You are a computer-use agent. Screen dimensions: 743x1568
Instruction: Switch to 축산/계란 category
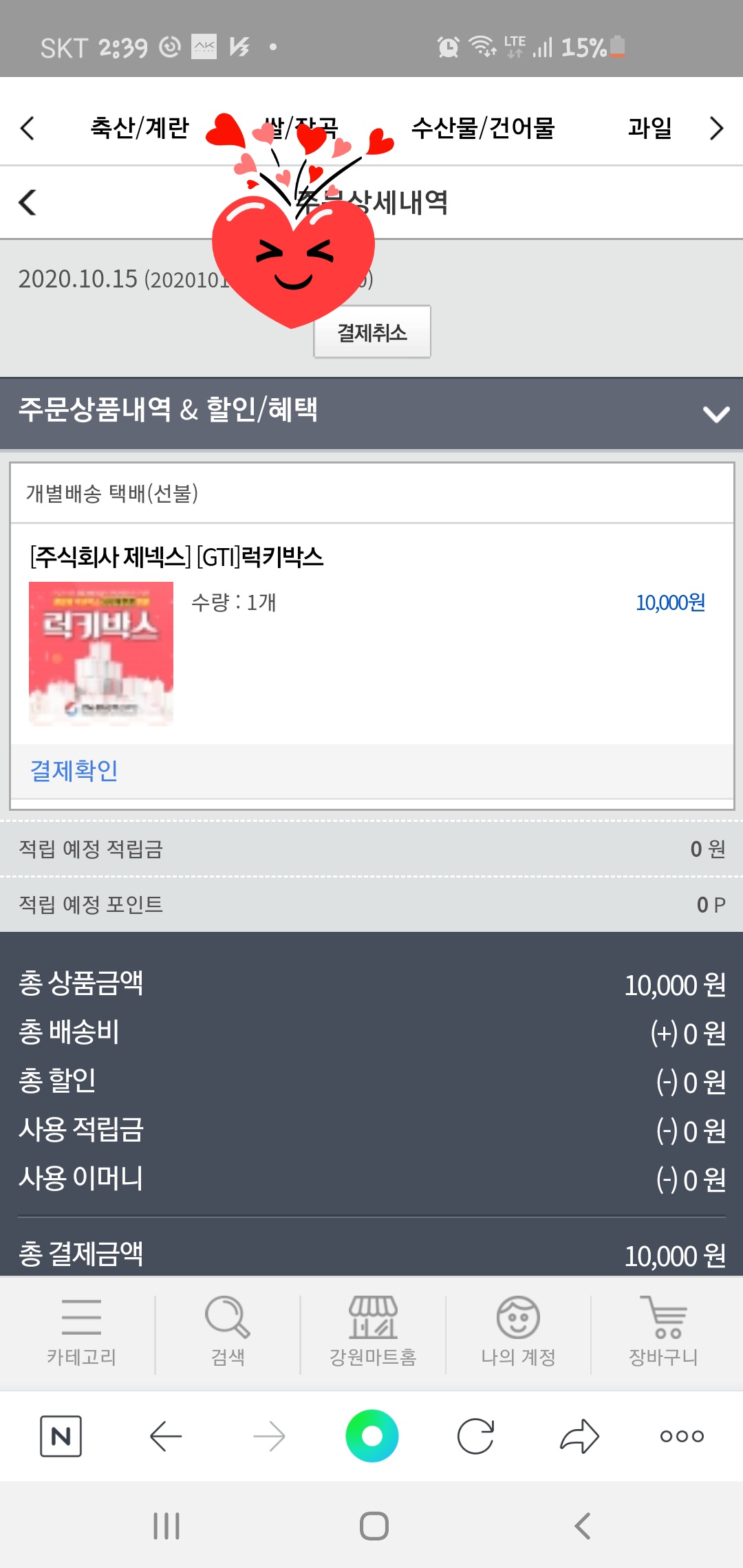pos(140,128)
